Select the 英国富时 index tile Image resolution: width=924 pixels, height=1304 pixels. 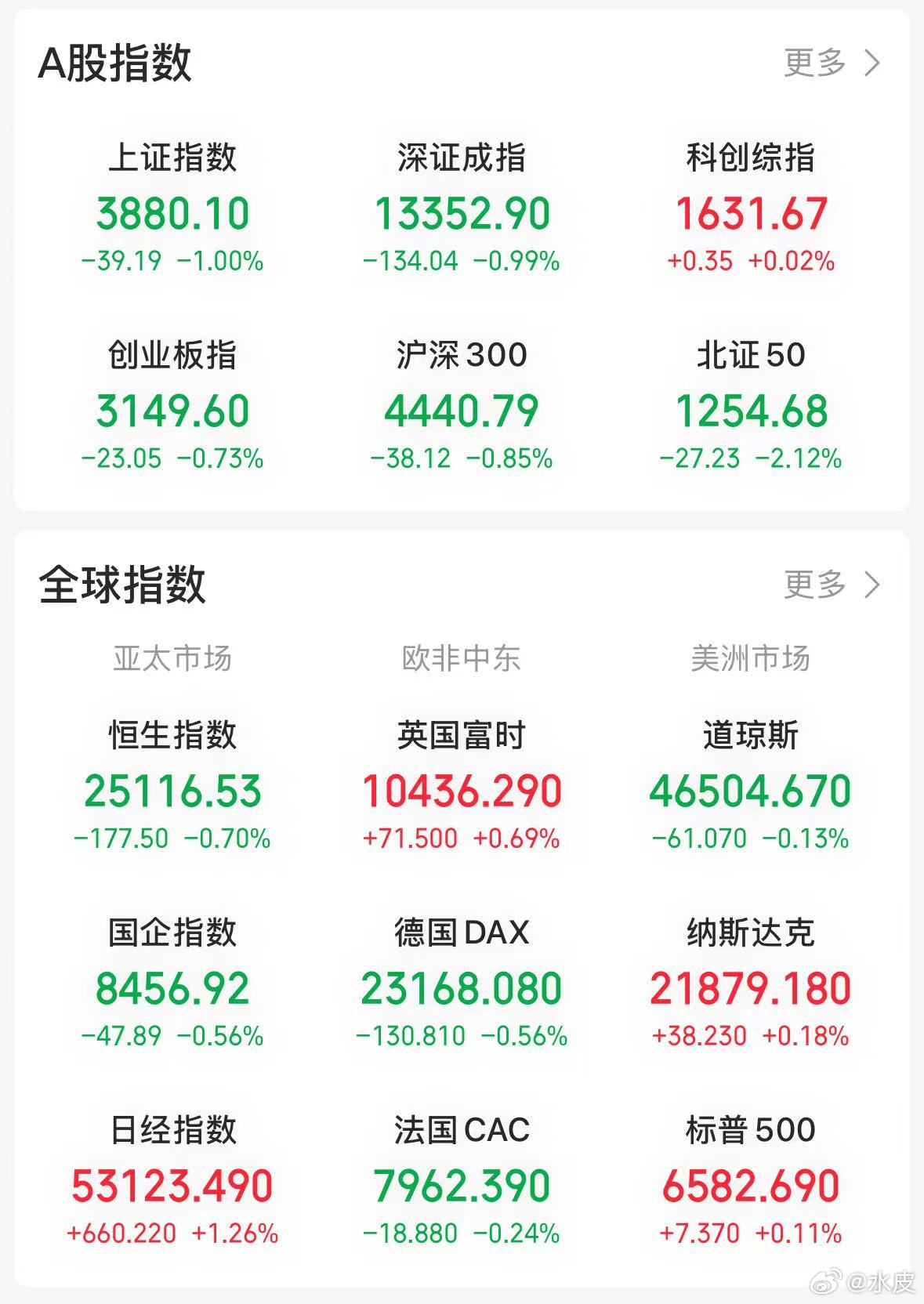[462, 791]
